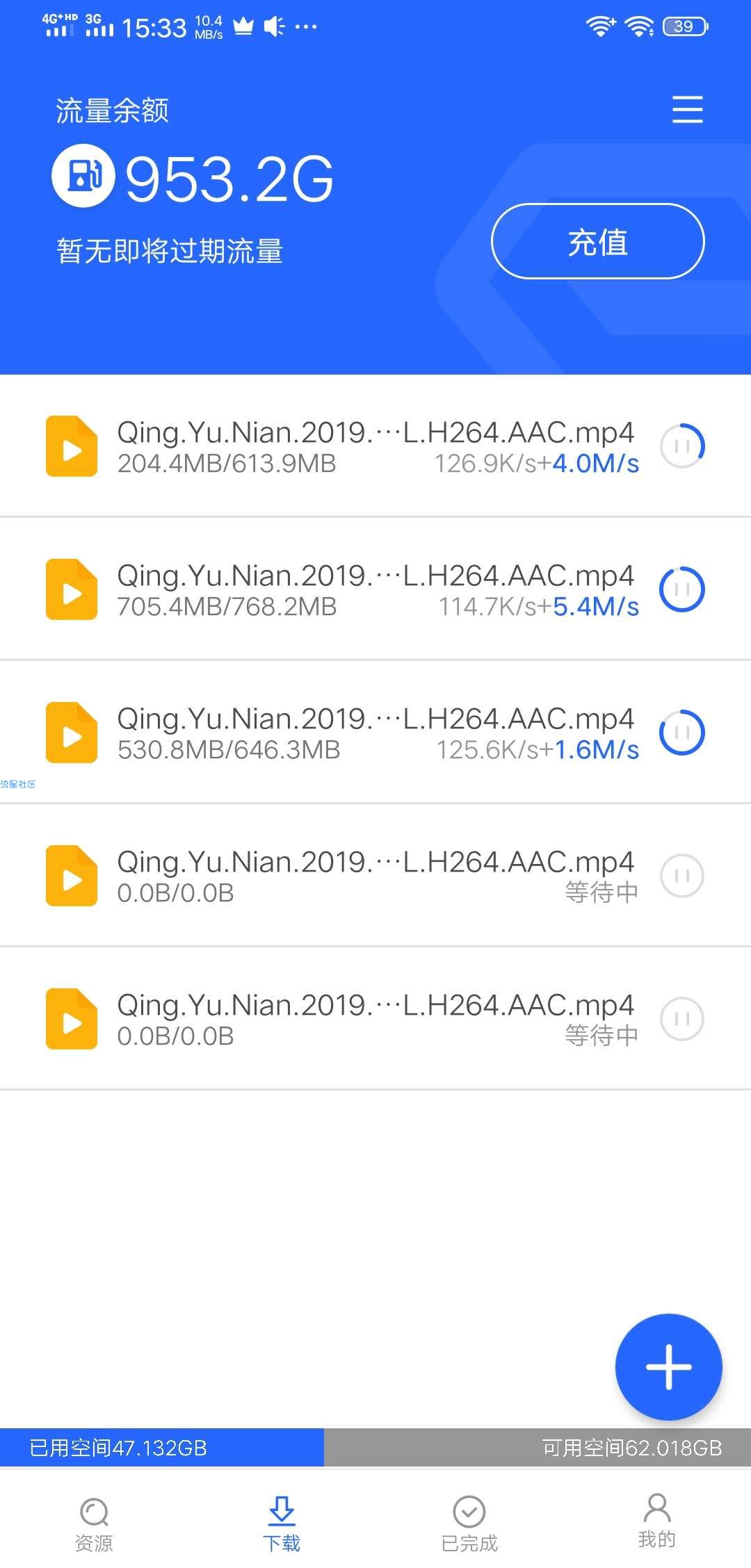Pause the download at 530.8MB/646.3MB
751x1568 pixels.
[x=682, y=733]
